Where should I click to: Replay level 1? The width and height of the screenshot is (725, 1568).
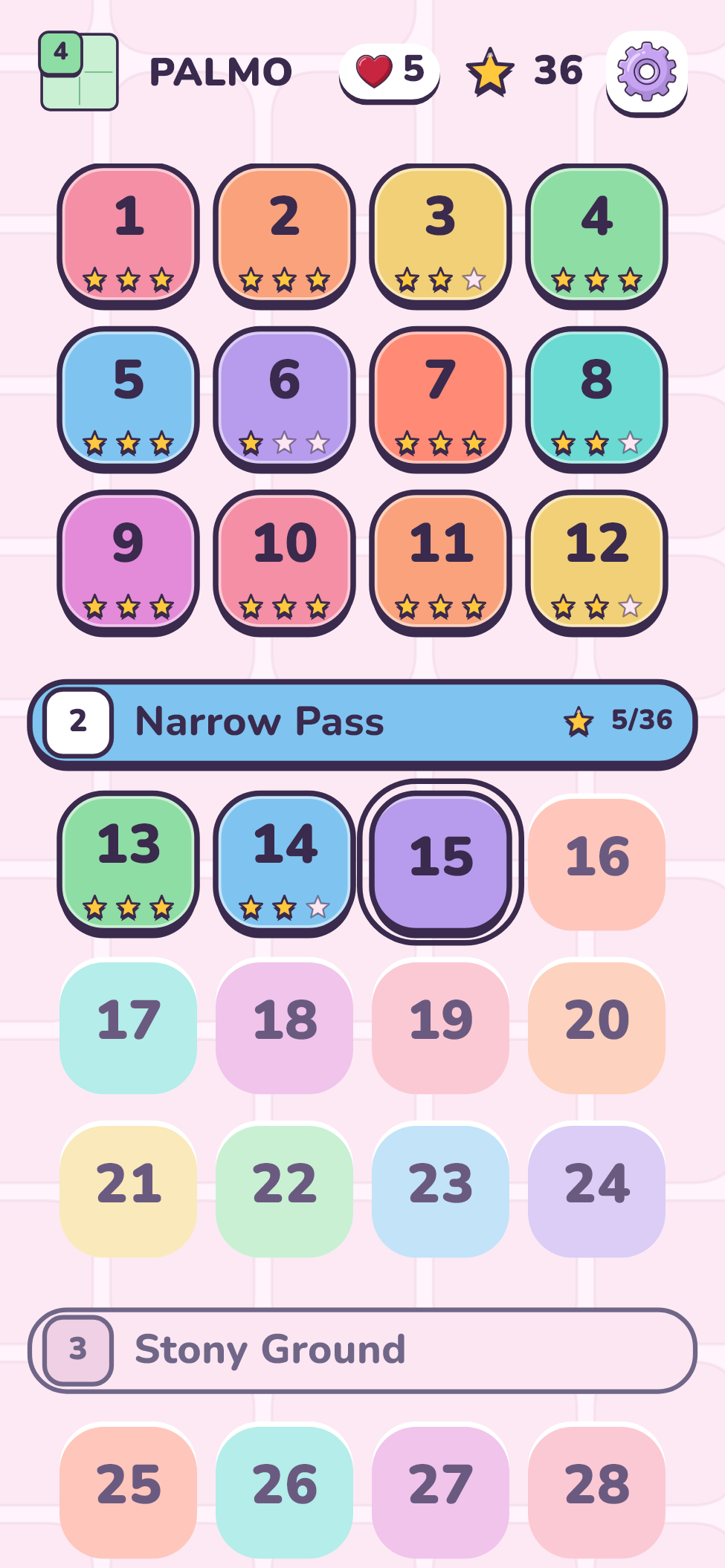[129, 236]
